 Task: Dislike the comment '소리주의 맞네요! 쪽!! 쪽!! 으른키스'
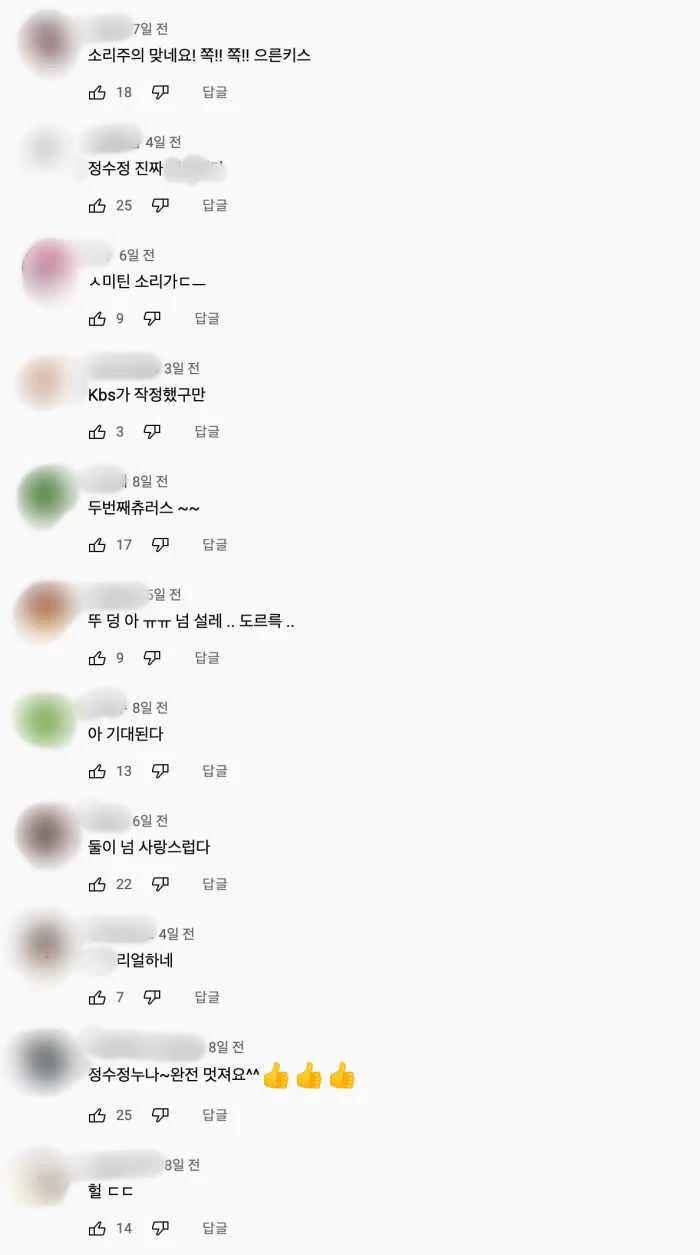coord(160,92)
